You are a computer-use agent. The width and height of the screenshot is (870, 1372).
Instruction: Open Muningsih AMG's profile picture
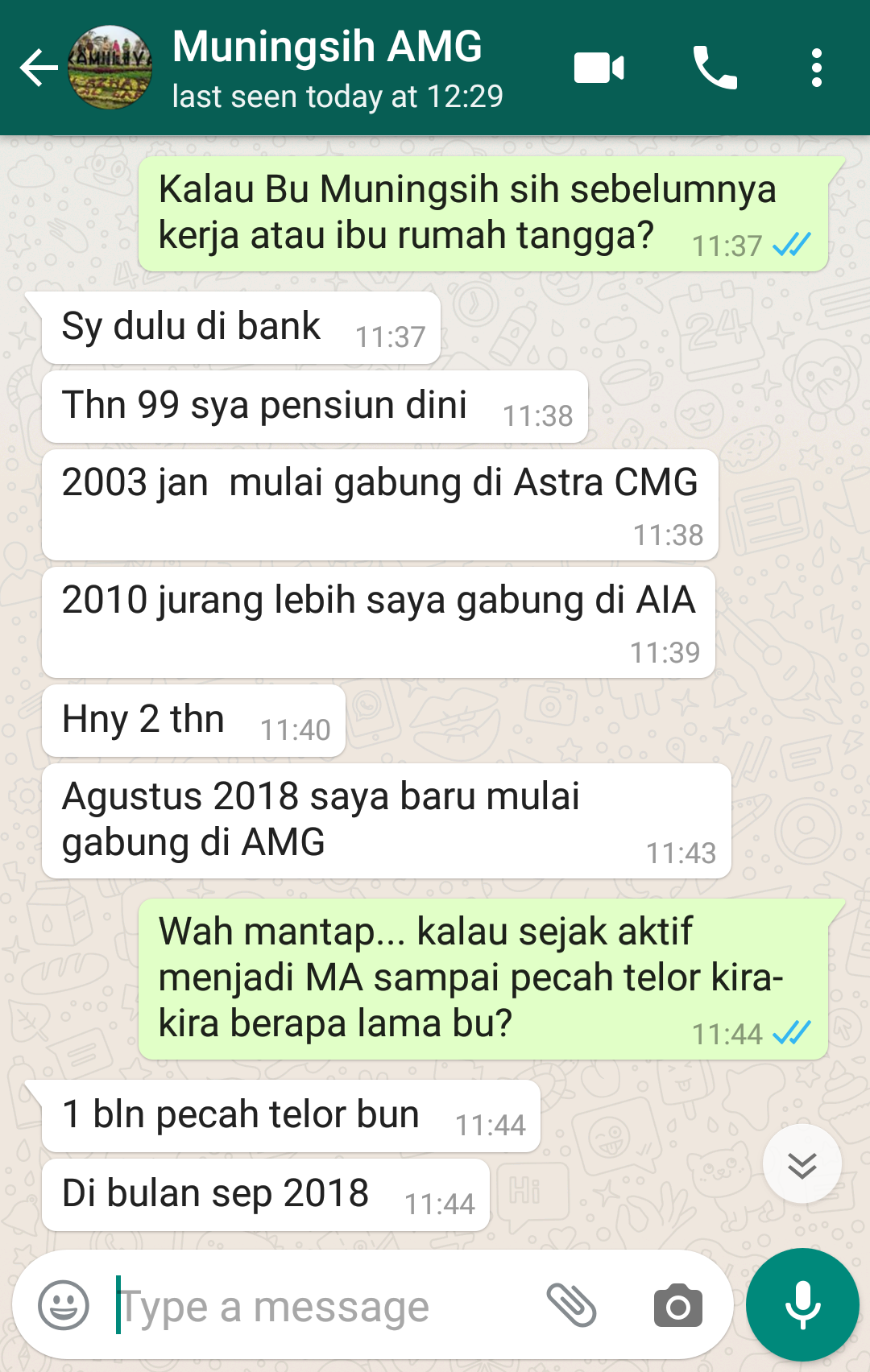pos(110,68)
